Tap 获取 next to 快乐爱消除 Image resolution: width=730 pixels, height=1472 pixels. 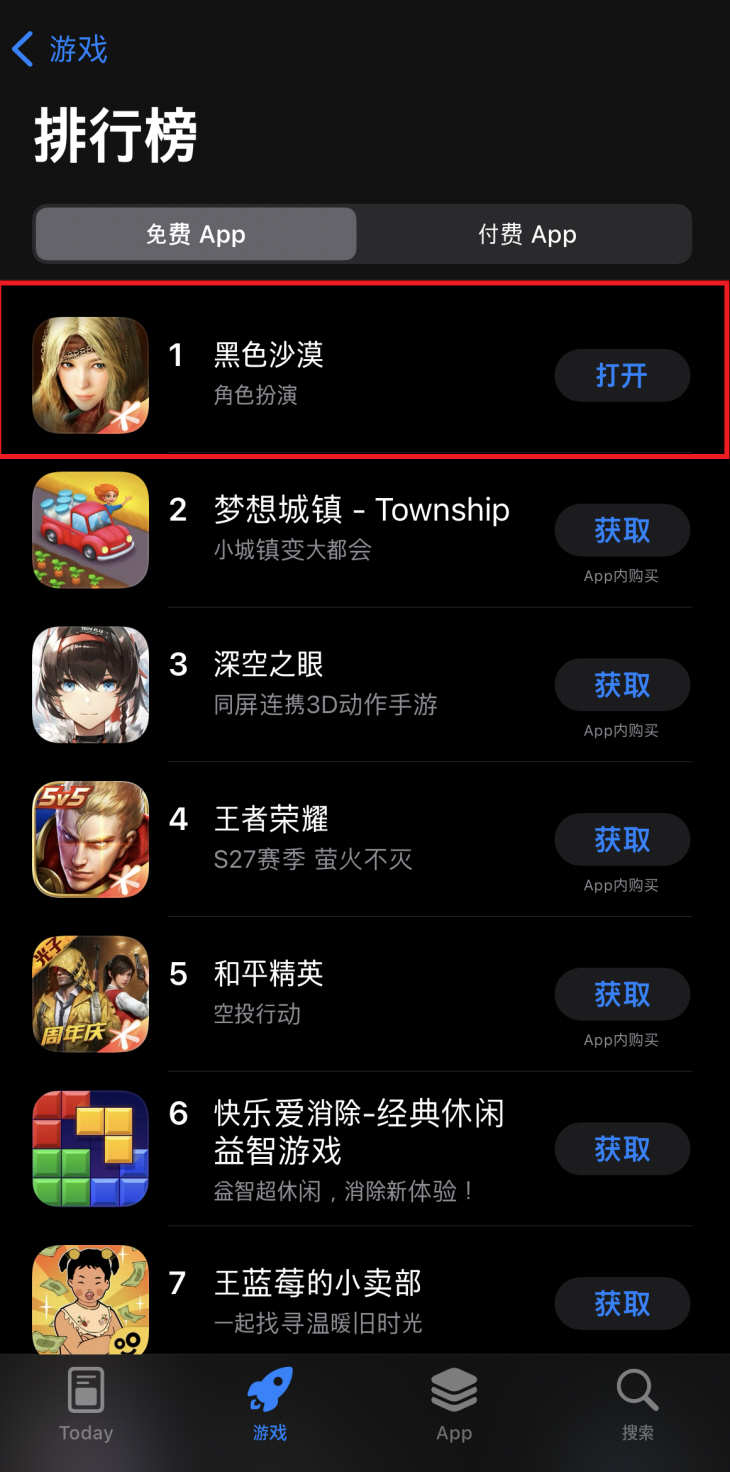[x=622, y=1149]
